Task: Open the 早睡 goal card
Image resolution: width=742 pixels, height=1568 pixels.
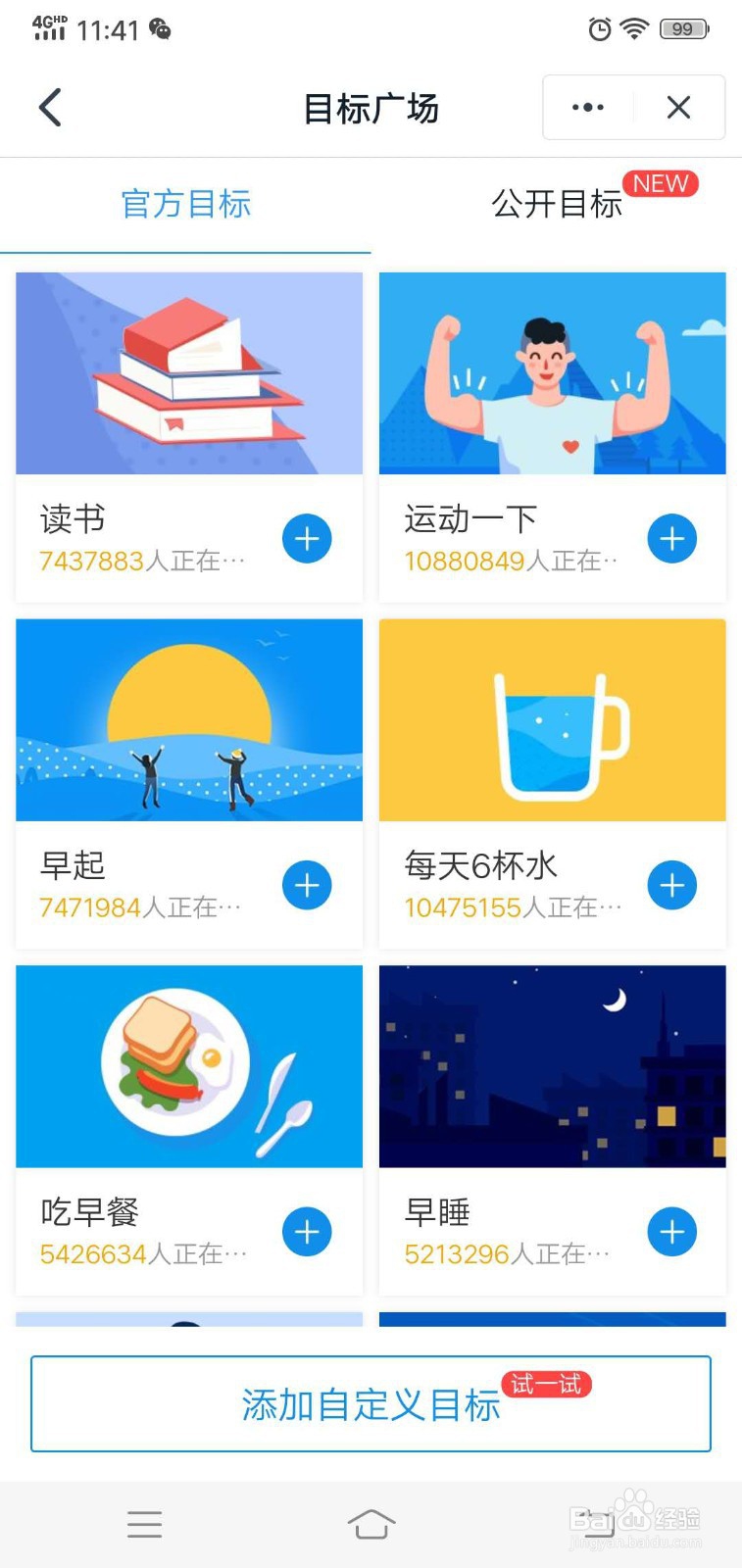Action: pyautogui.click(x=553, y=1130)
